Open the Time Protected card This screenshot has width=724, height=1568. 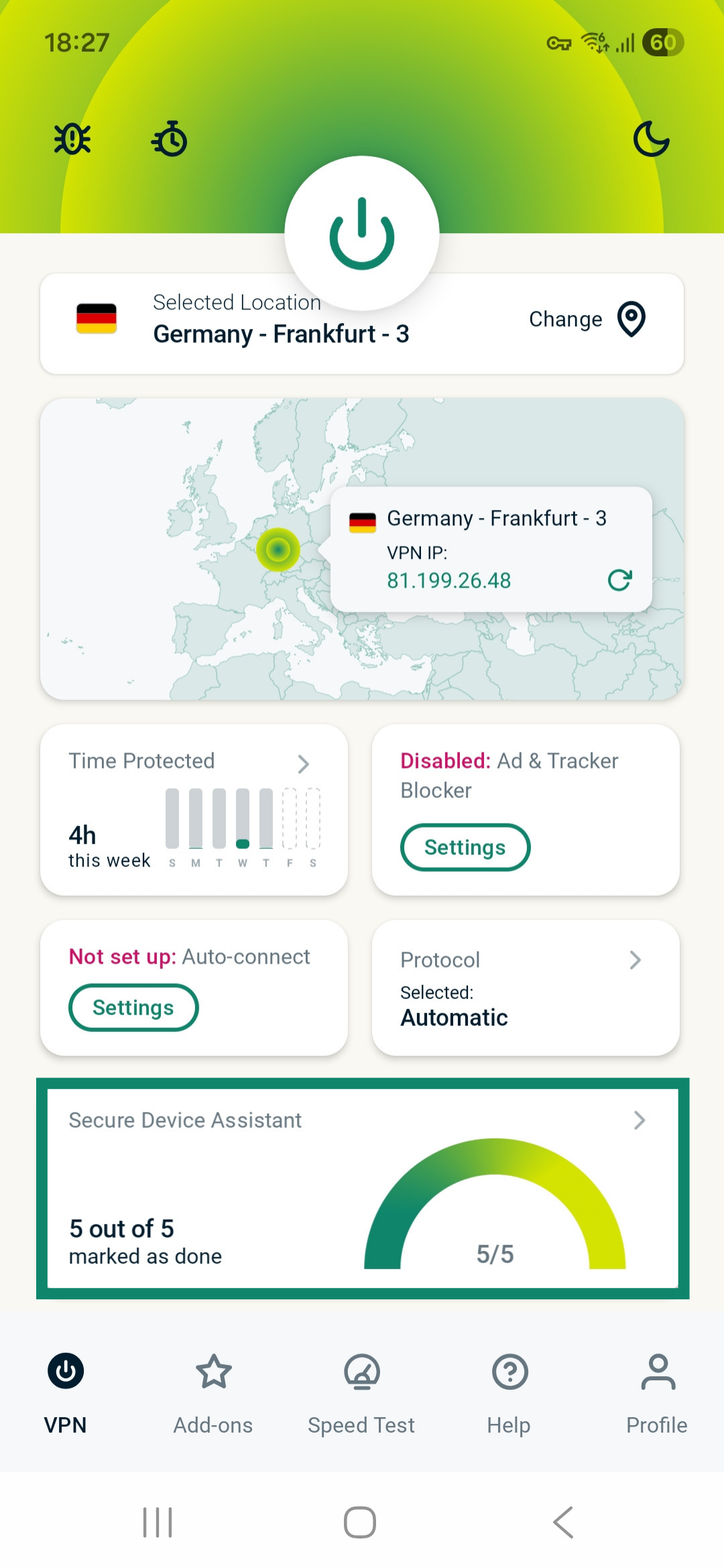coord(194,809)
